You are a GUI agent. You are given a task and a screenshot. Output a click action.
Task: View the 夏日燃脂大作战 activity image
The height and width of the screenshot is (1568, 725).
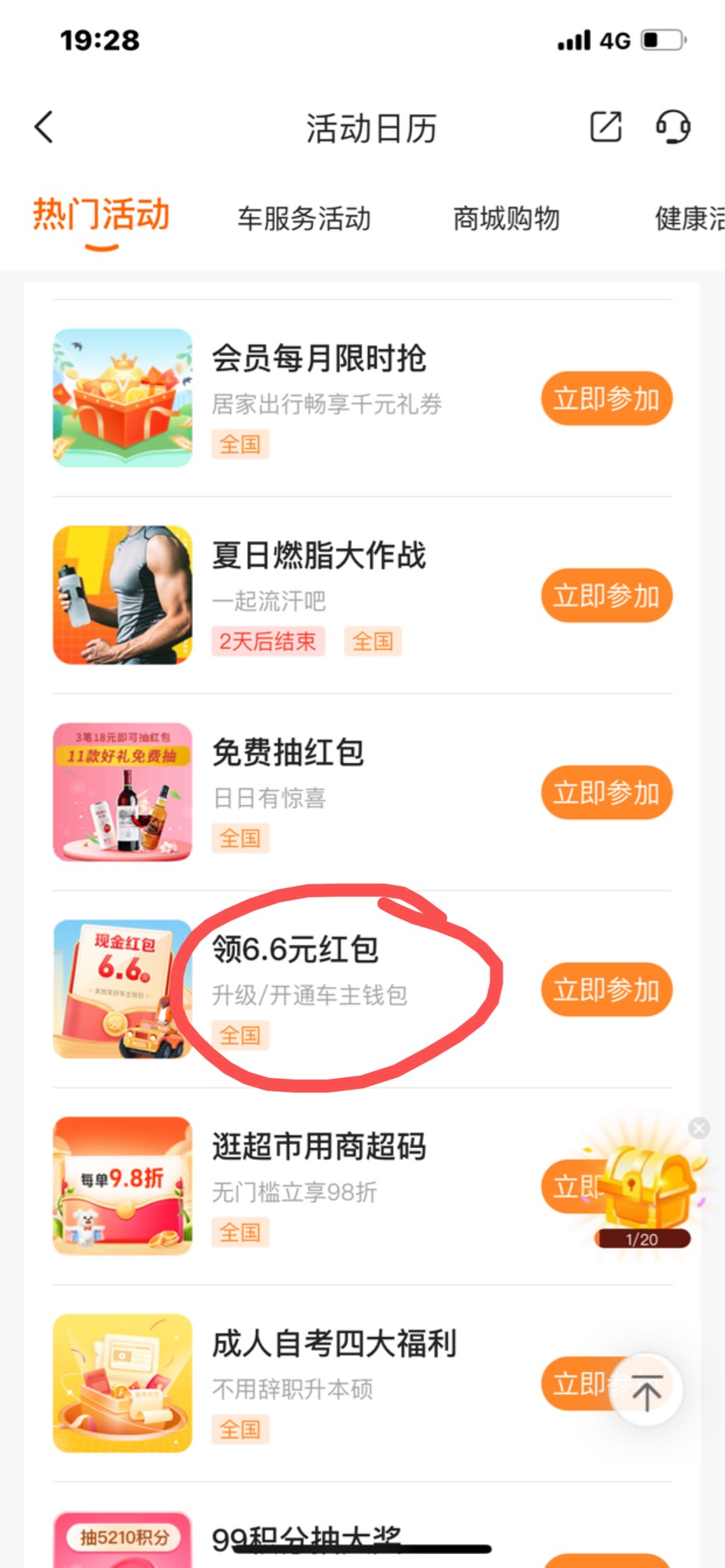pos(122,596)
